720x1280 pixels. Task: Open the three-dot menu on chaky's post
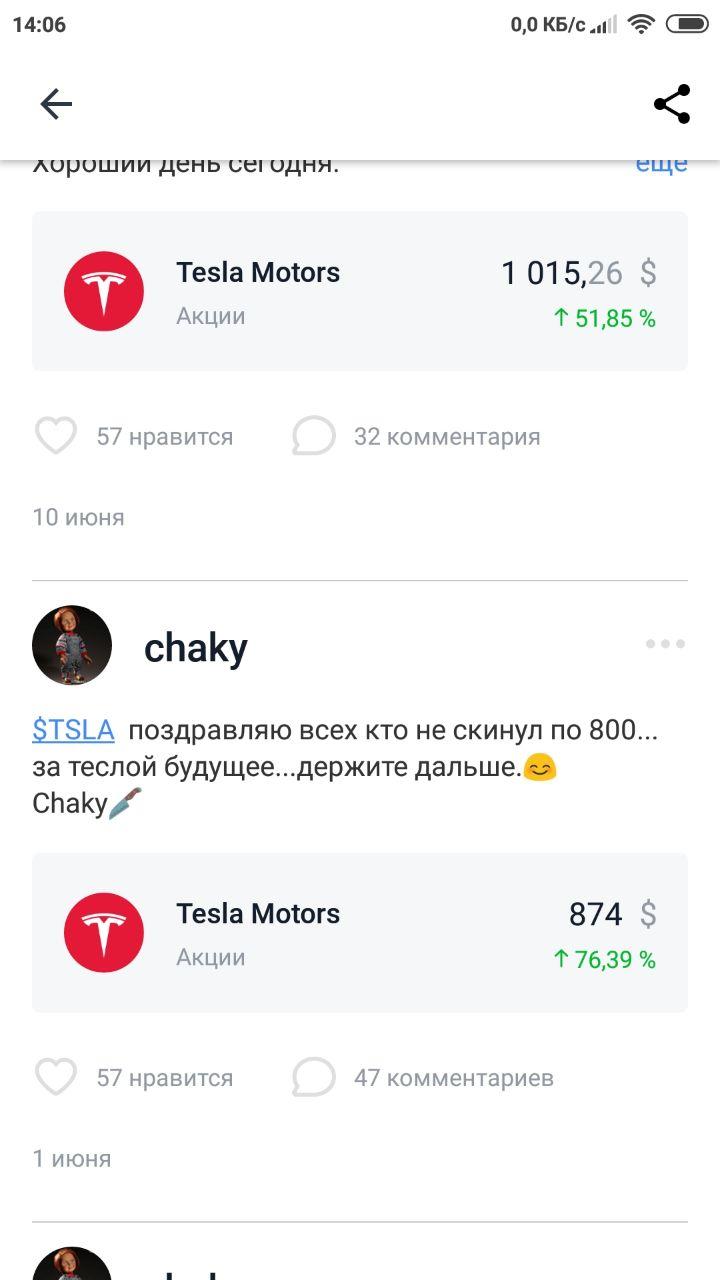tap(665, 644)
